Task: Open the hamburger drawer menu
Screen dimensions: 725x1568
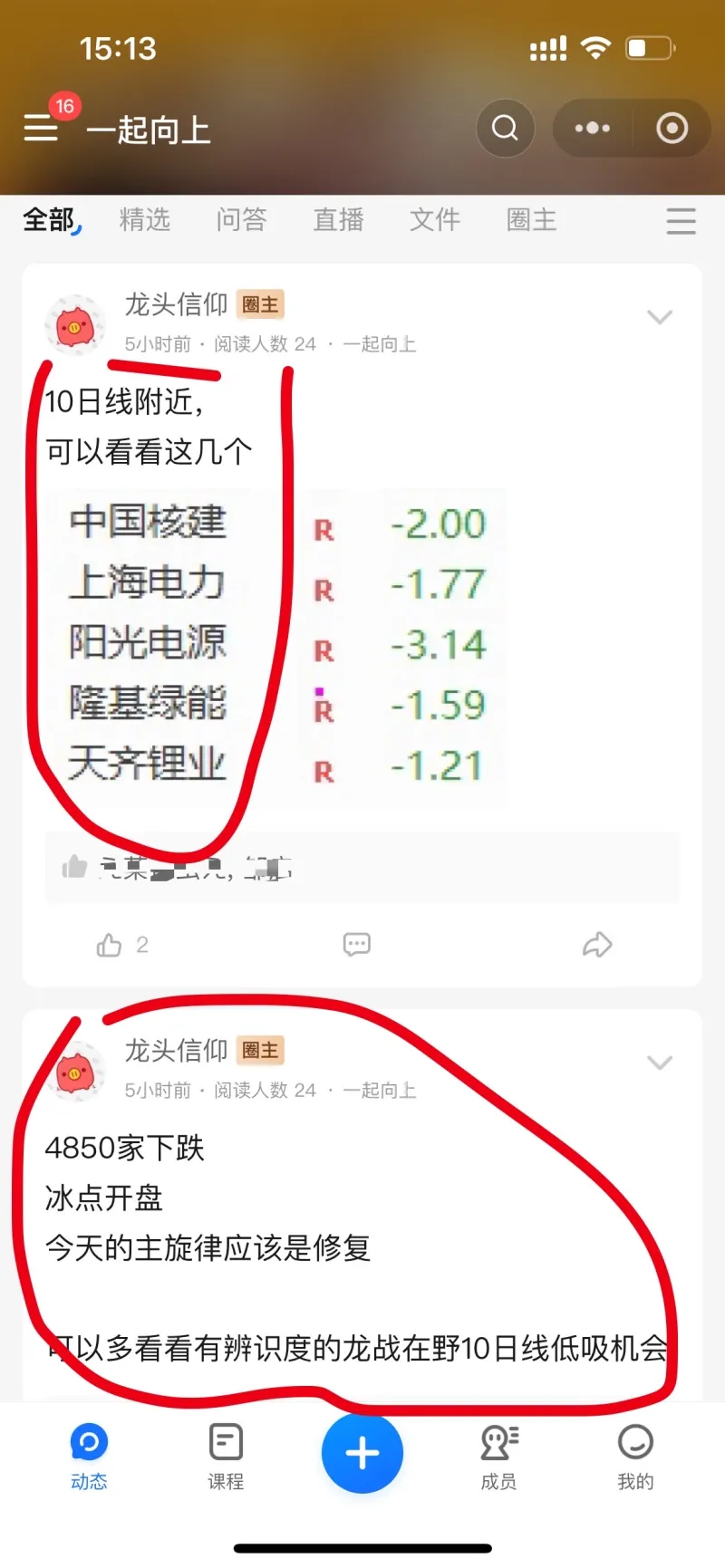Action: click(x=41, y=129)
